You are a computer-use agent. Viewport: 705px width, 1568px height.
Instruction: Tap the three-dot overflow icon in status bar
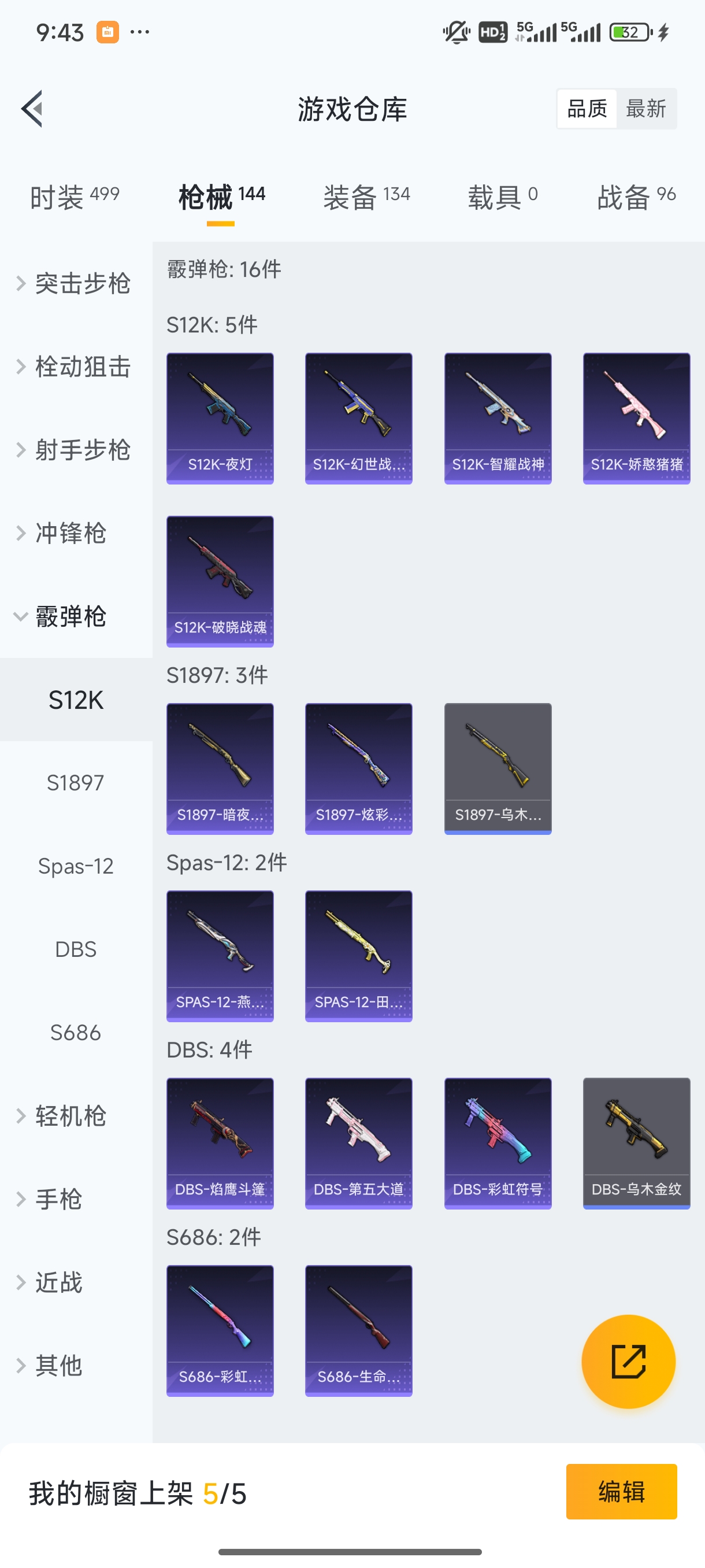139,32
